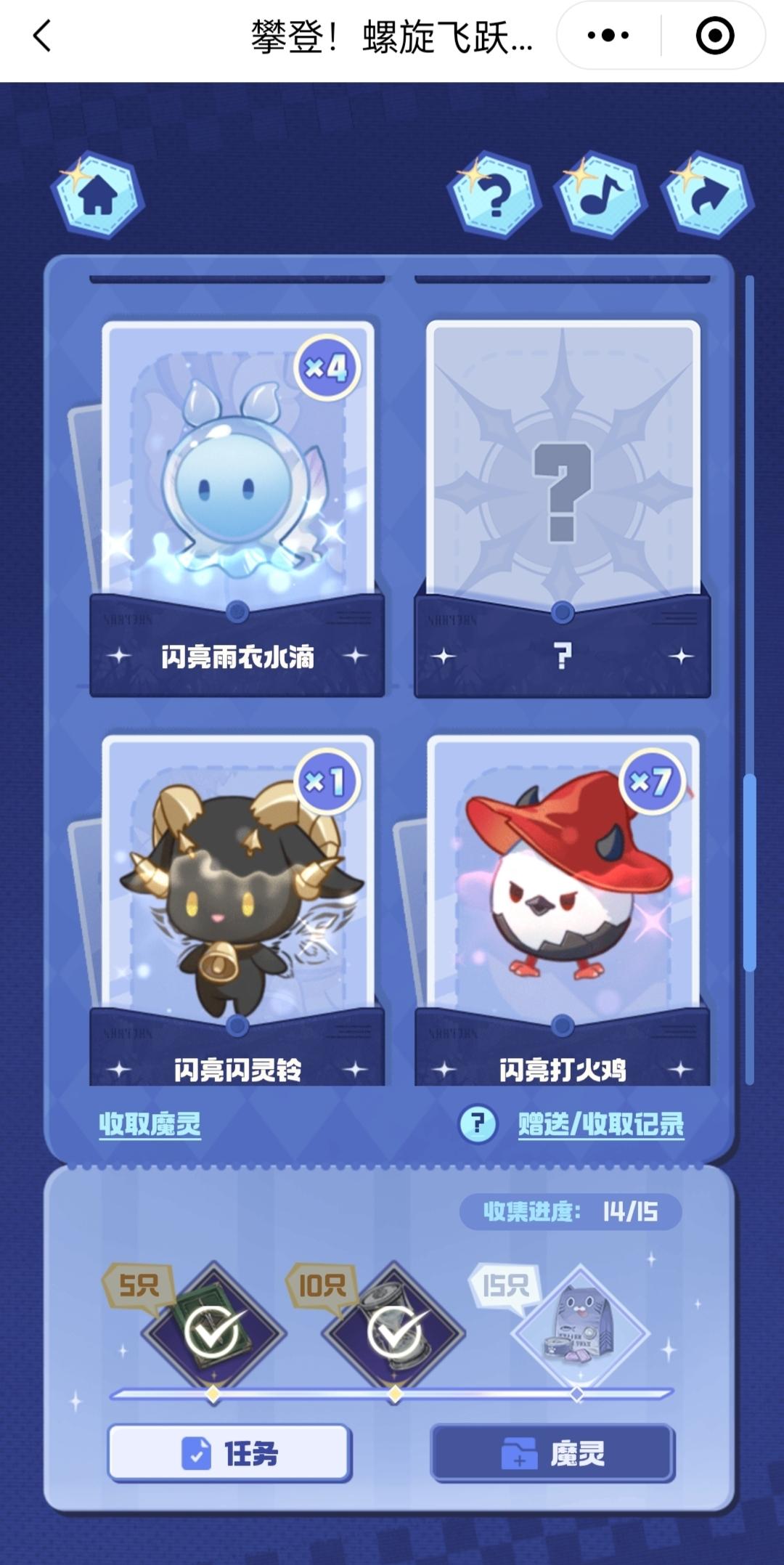Return to the event home page
The image size is (784, 1565).
(97, 195)
